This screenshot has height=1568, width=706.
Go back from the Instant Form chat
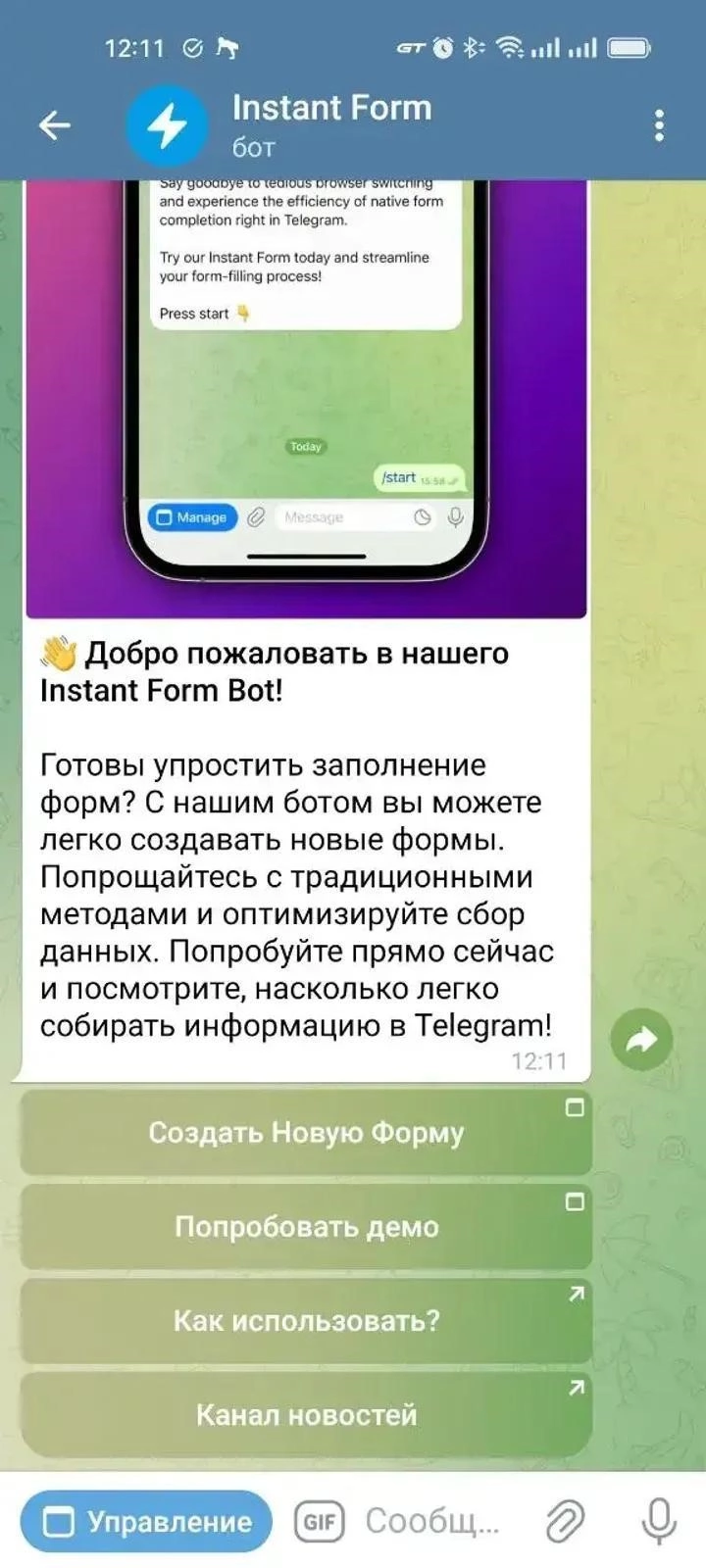[x=55, y=125]
